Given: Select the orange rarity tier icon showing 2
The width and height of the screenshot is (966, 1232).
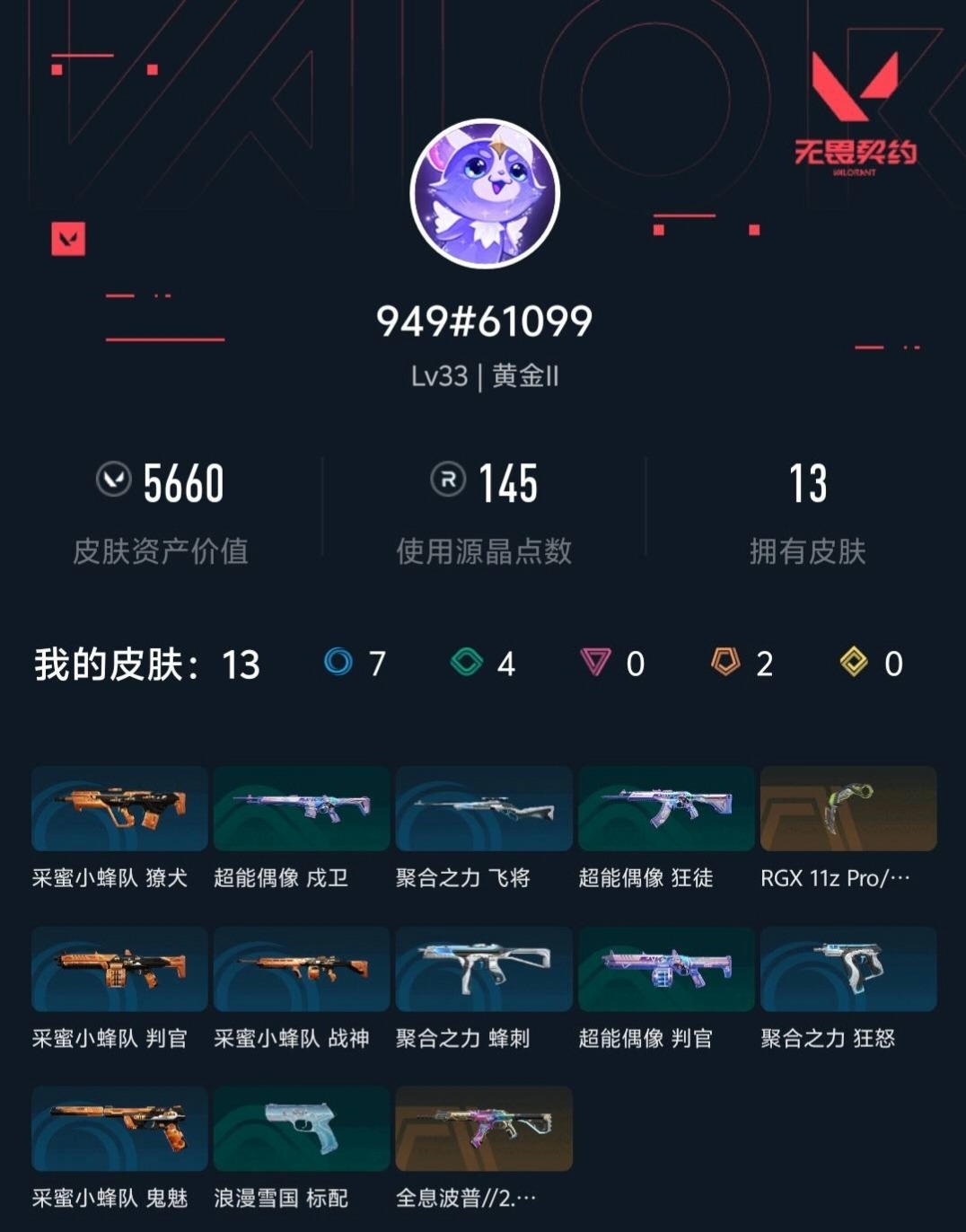Looking at the screenshot, I should [x=724, y=664].
